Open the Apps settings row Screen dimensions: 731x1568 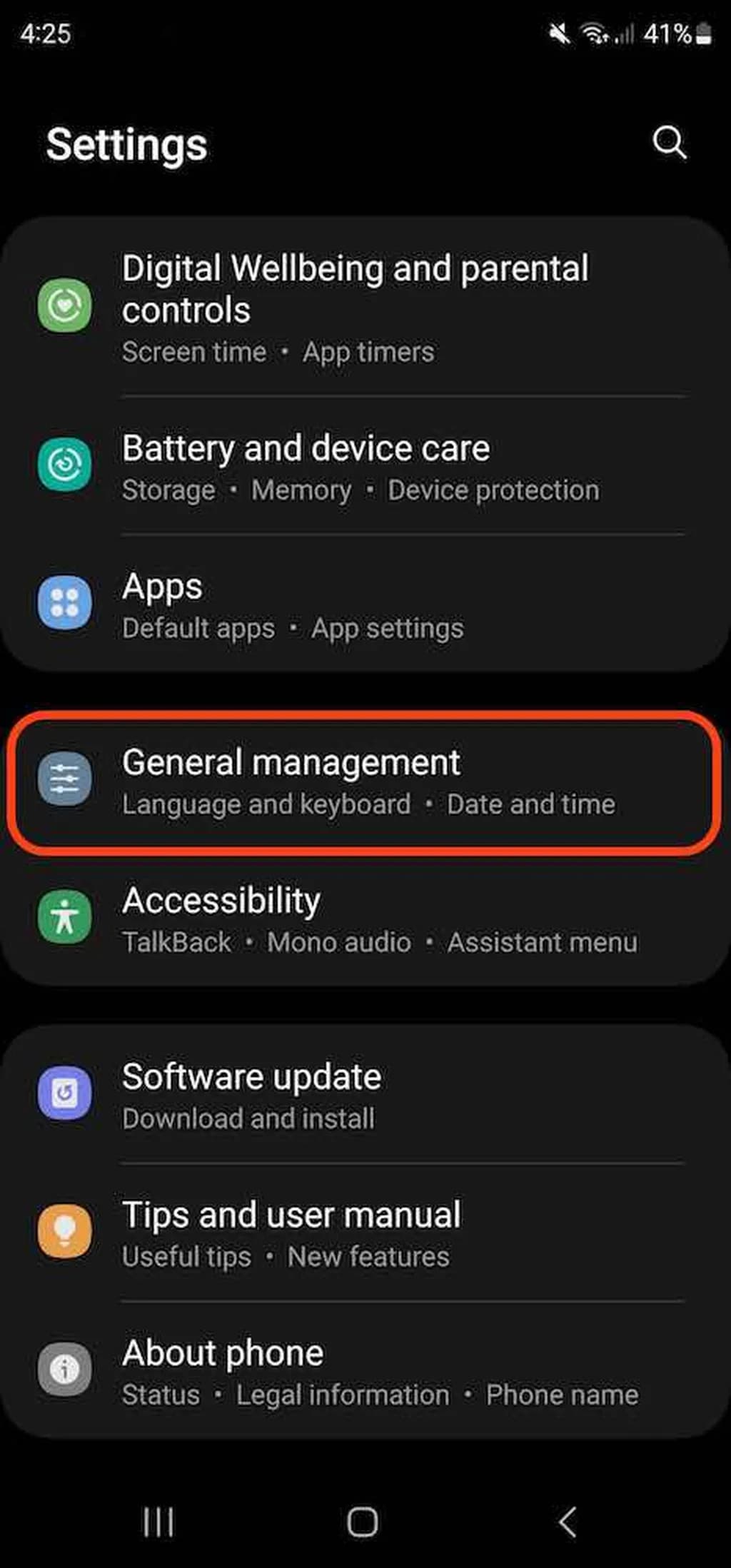293,605
